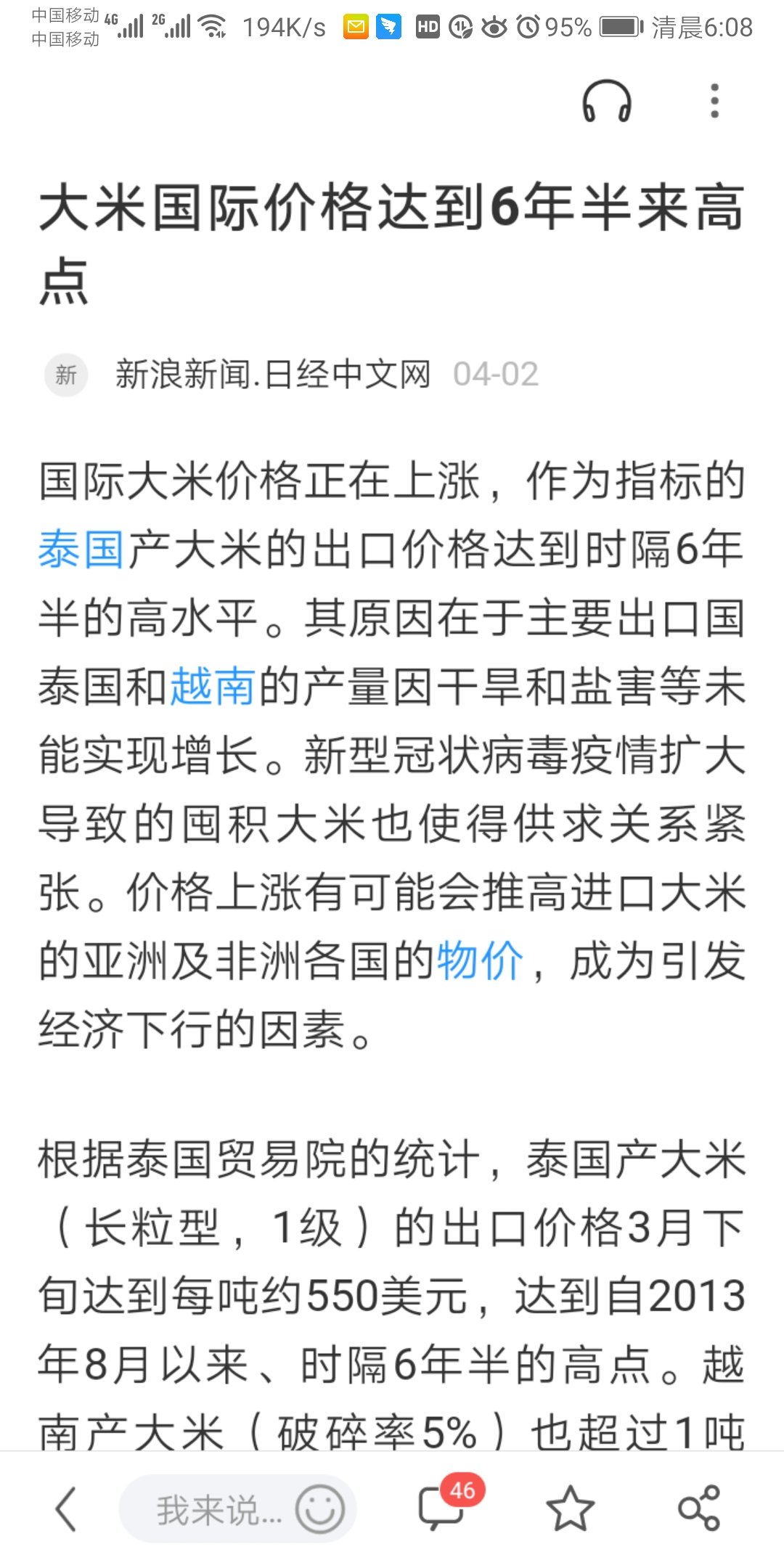The height and width of the screenshot is (1568, 784).
Task: Open the 新浪新闻.日经中文网 source
Action: click(x=272, y=375)
